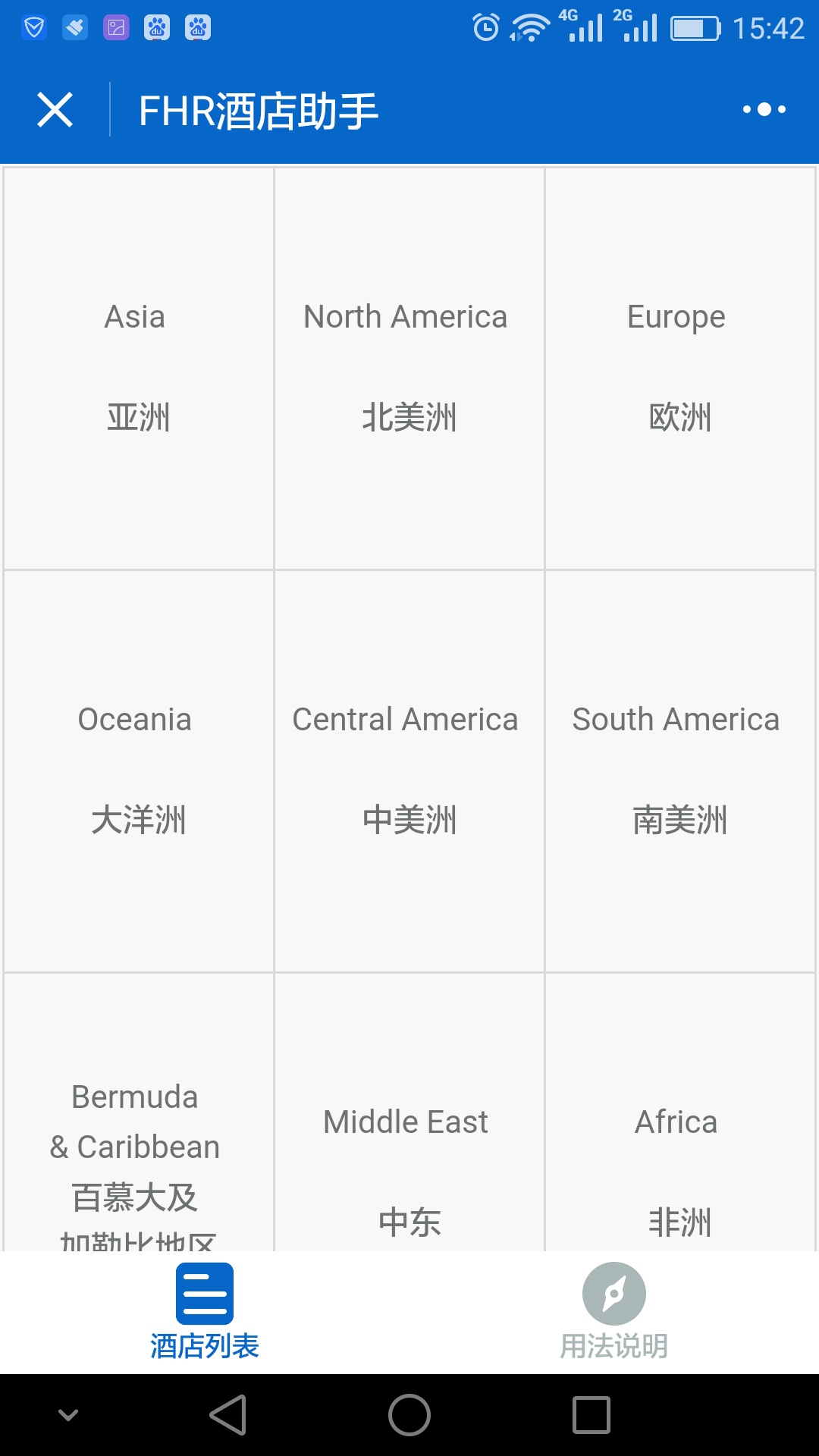Go to the system home screen

point(409,1415)
